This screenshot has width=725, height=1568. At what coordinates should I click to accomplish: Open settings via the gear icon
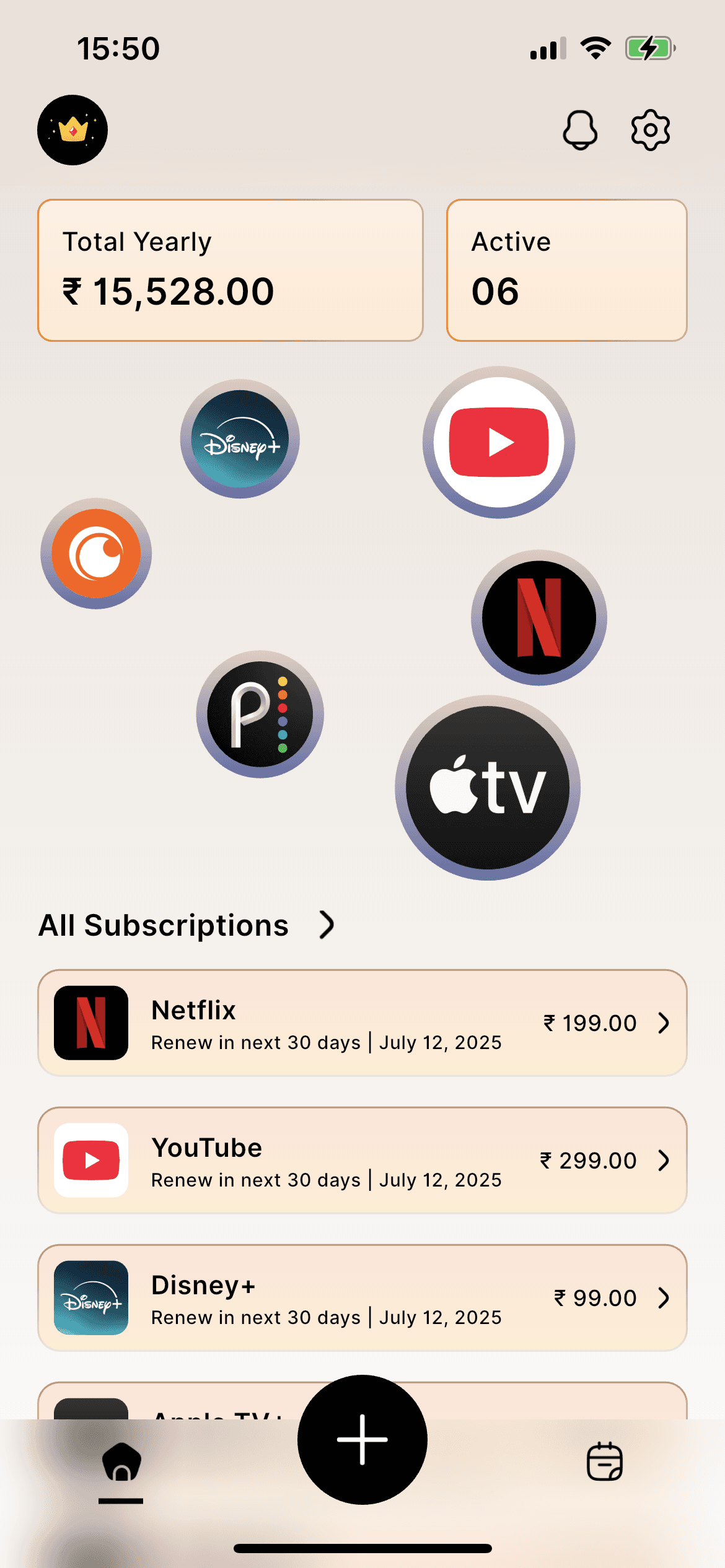(x=650, y=130)
